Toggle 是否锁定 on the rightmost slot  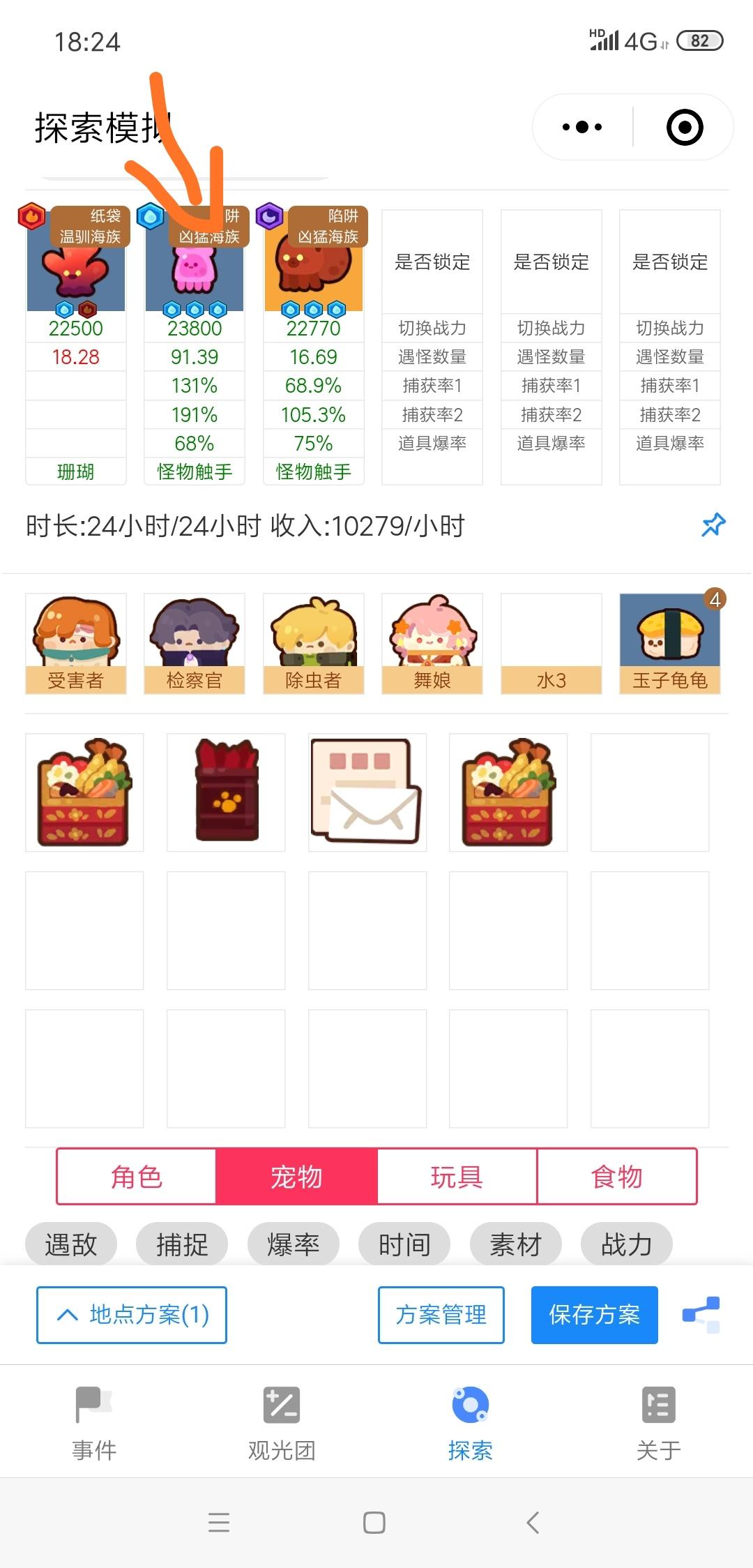pos(669,263)
